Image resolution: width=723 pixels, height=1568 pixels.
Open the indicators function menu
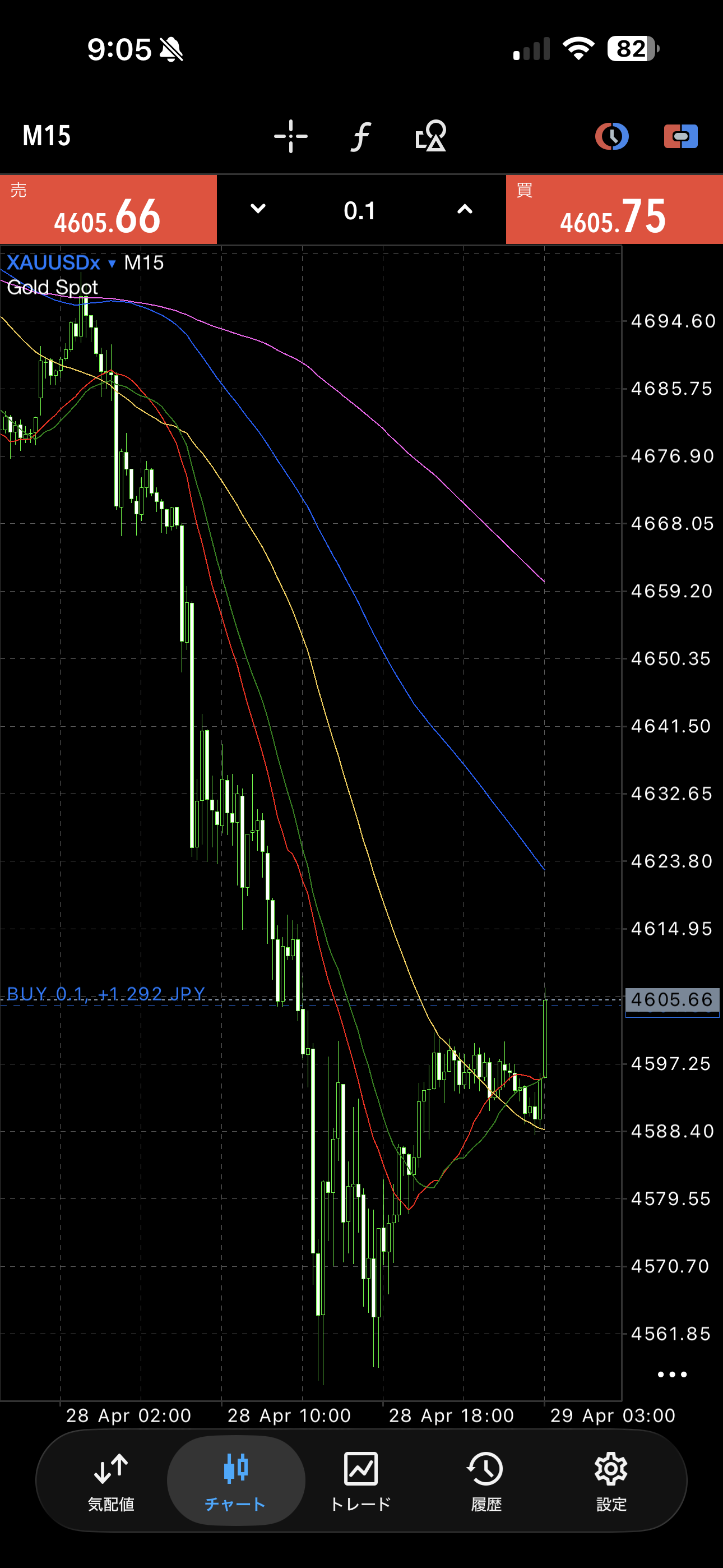tap(360, 136)
